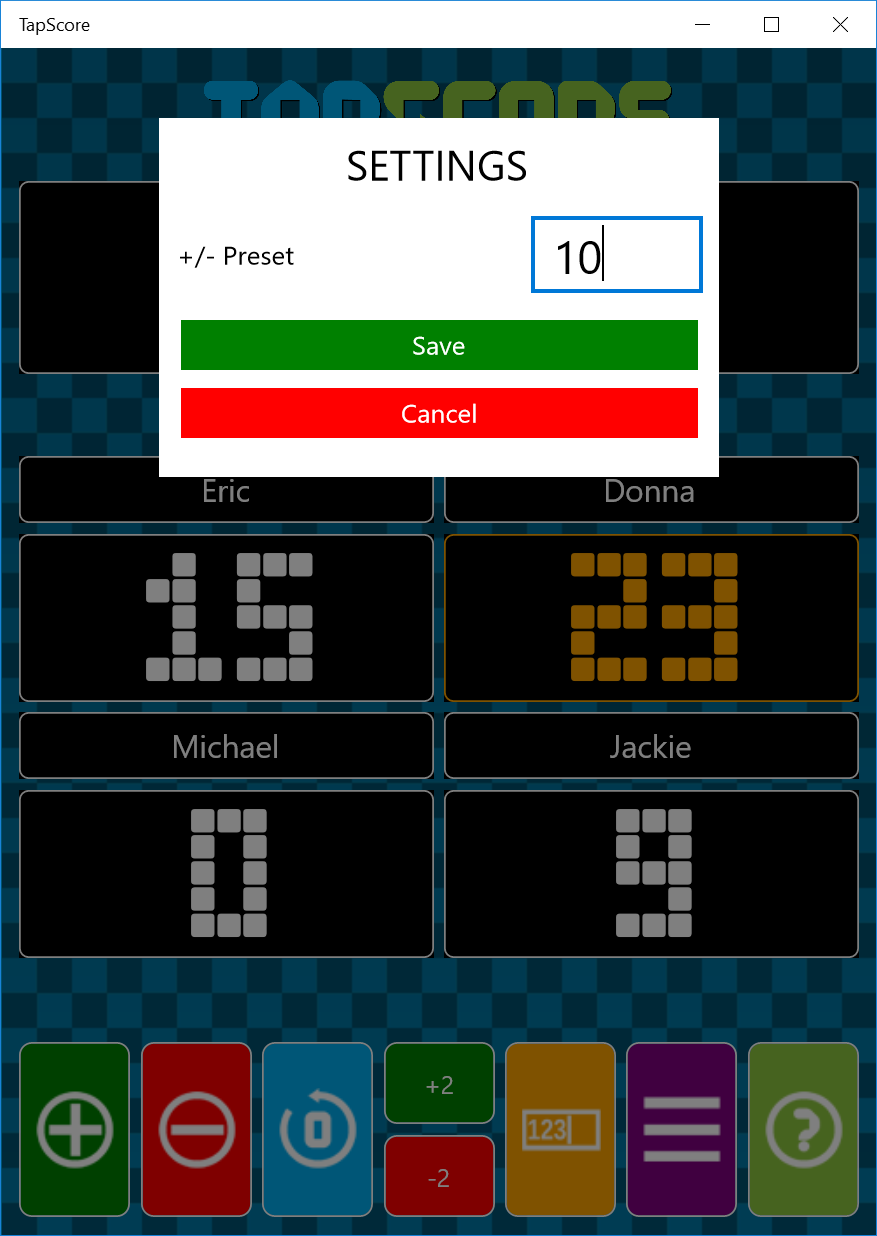Screen dimensions: 877x1236
Task: Save the preset setting
Action: [x=439, y=345]
